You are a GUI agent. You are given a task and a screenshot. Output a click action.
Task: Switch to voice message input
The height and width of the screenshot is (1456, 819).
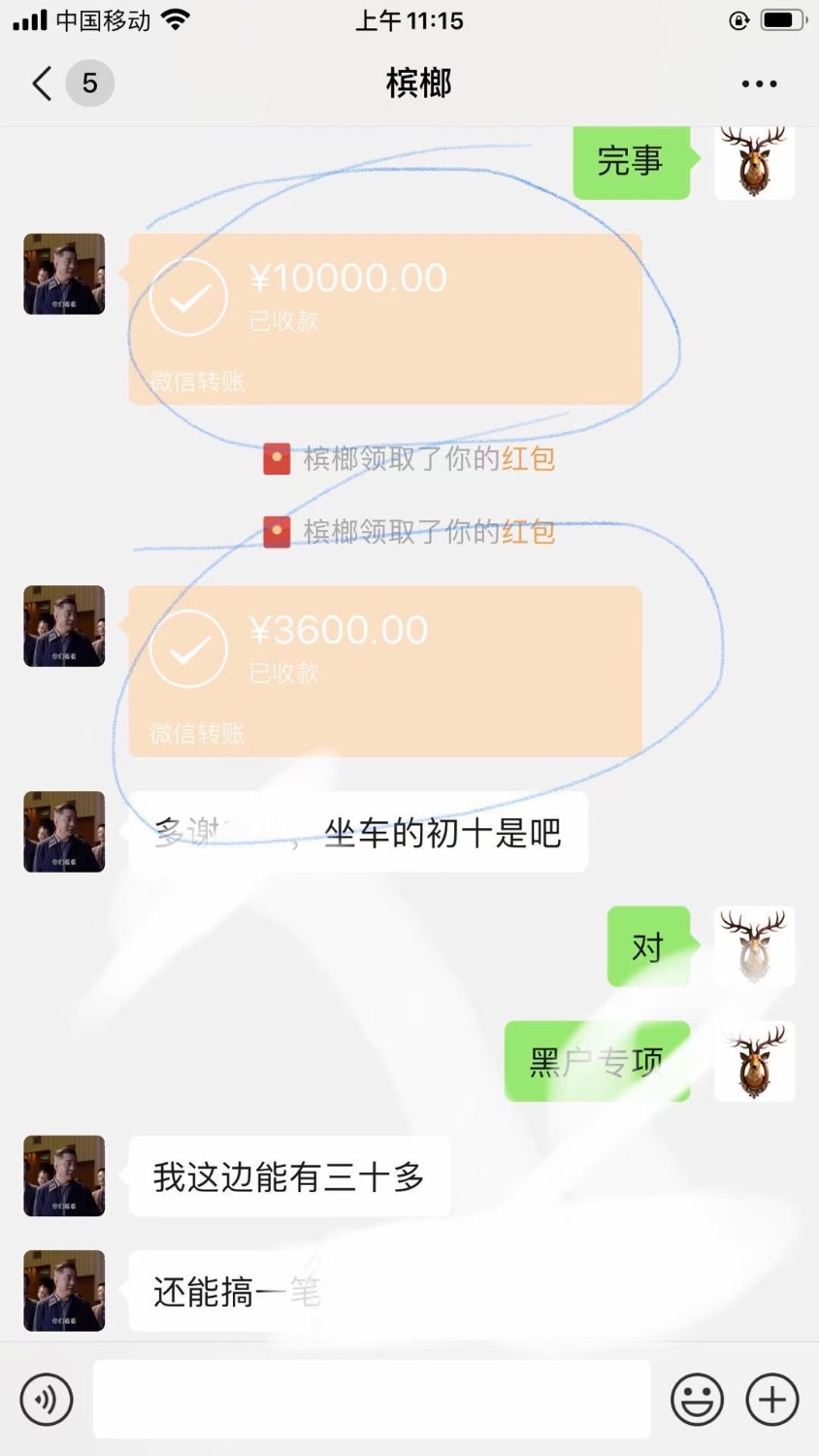46,1399
